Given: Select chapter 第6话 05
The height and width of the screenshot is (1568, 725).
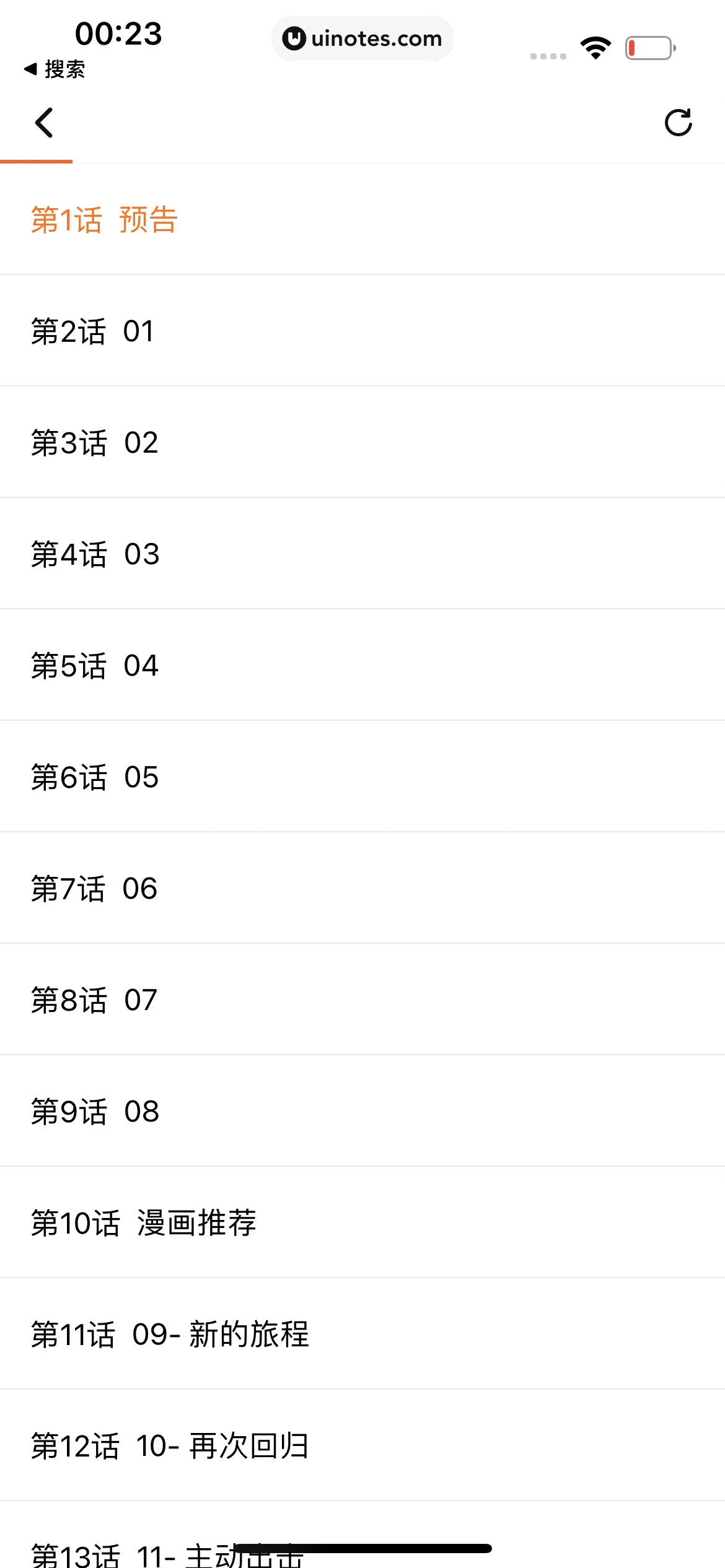Looking at the screenshot, I should 95,777.
